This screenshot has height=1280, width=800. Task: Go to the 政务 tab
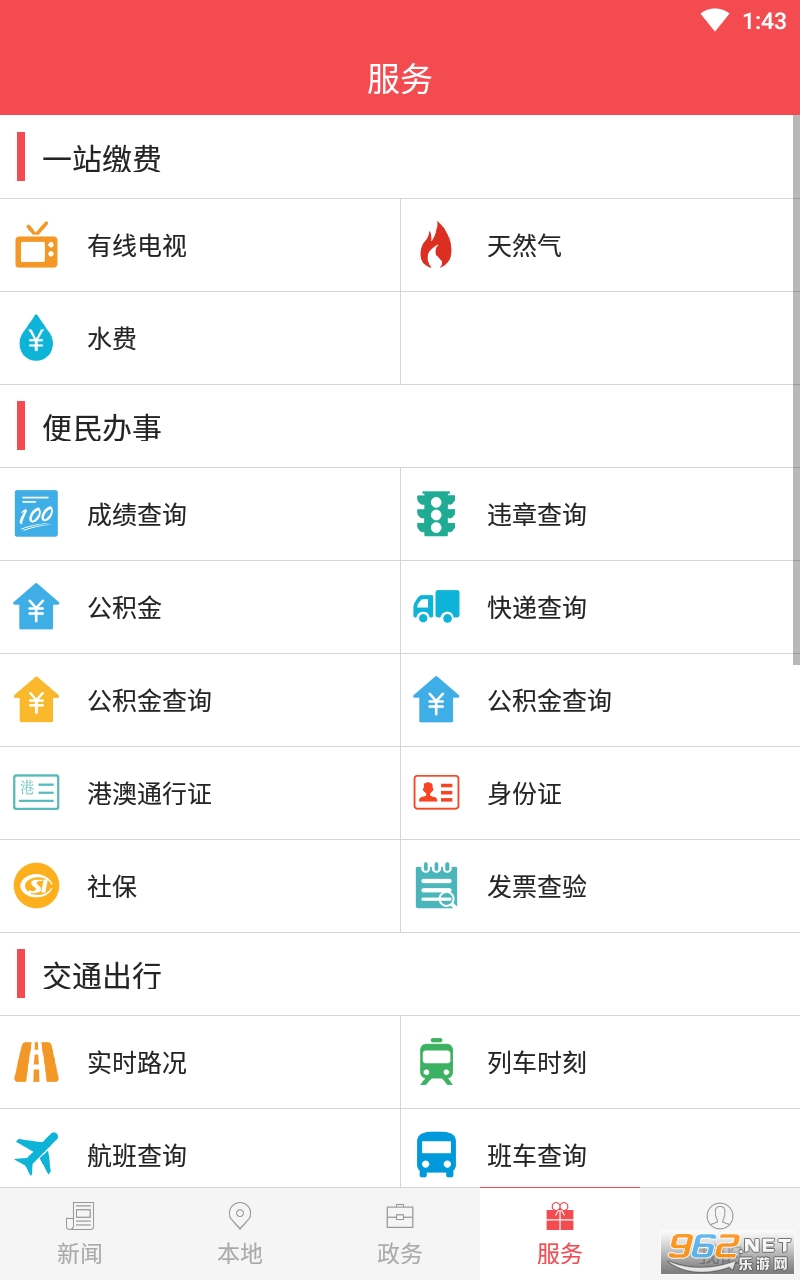pyautogui.click(x=400, y=1234)
